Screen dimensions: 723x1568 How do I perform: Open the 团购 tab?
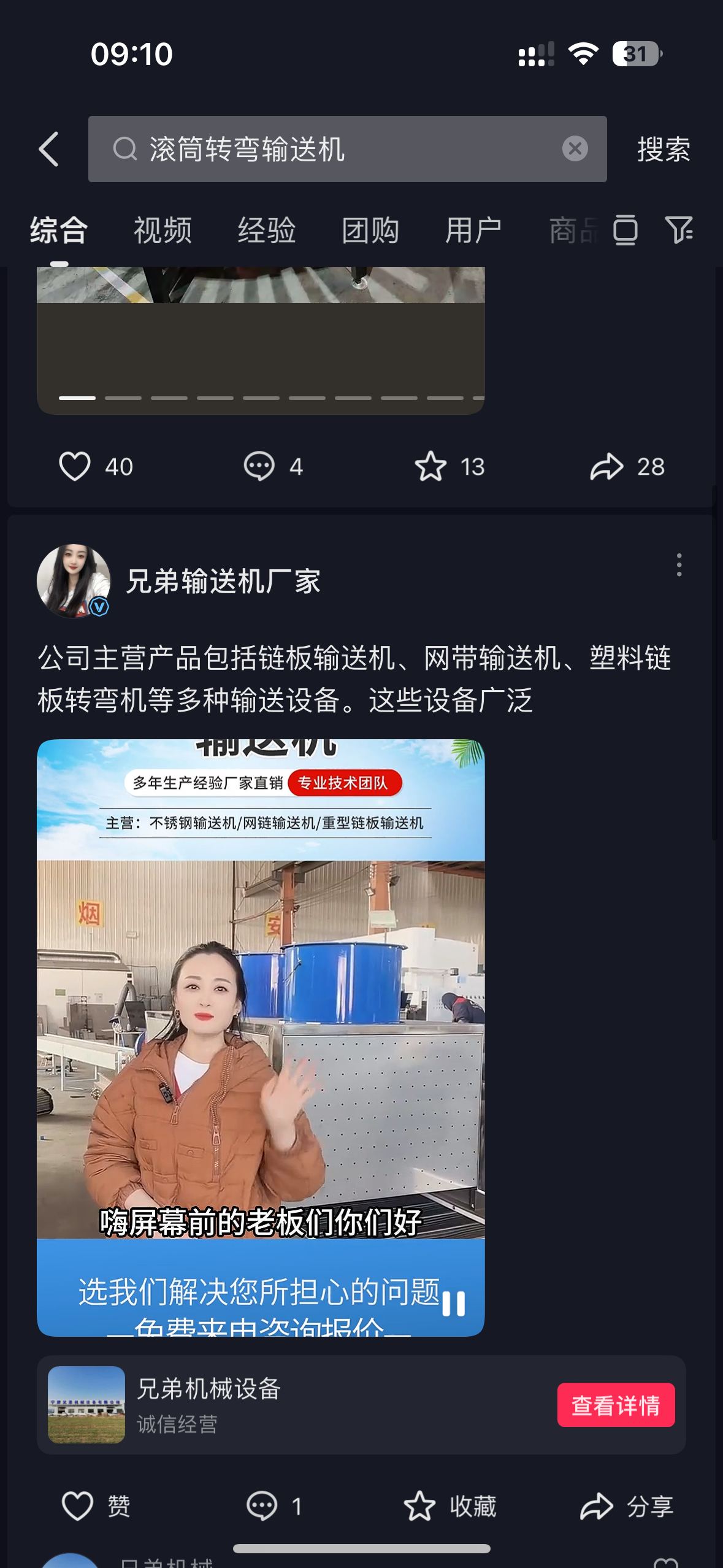[370, 231]
